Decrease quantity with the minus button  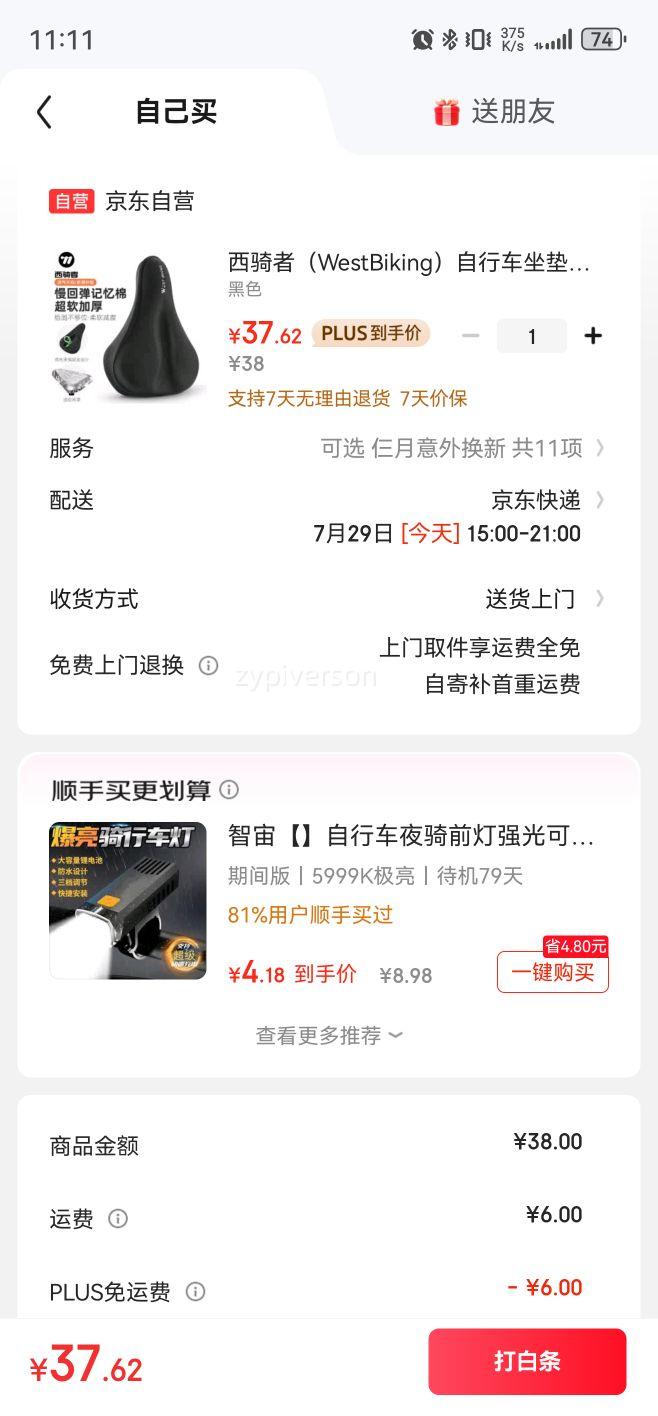[470, 336]
